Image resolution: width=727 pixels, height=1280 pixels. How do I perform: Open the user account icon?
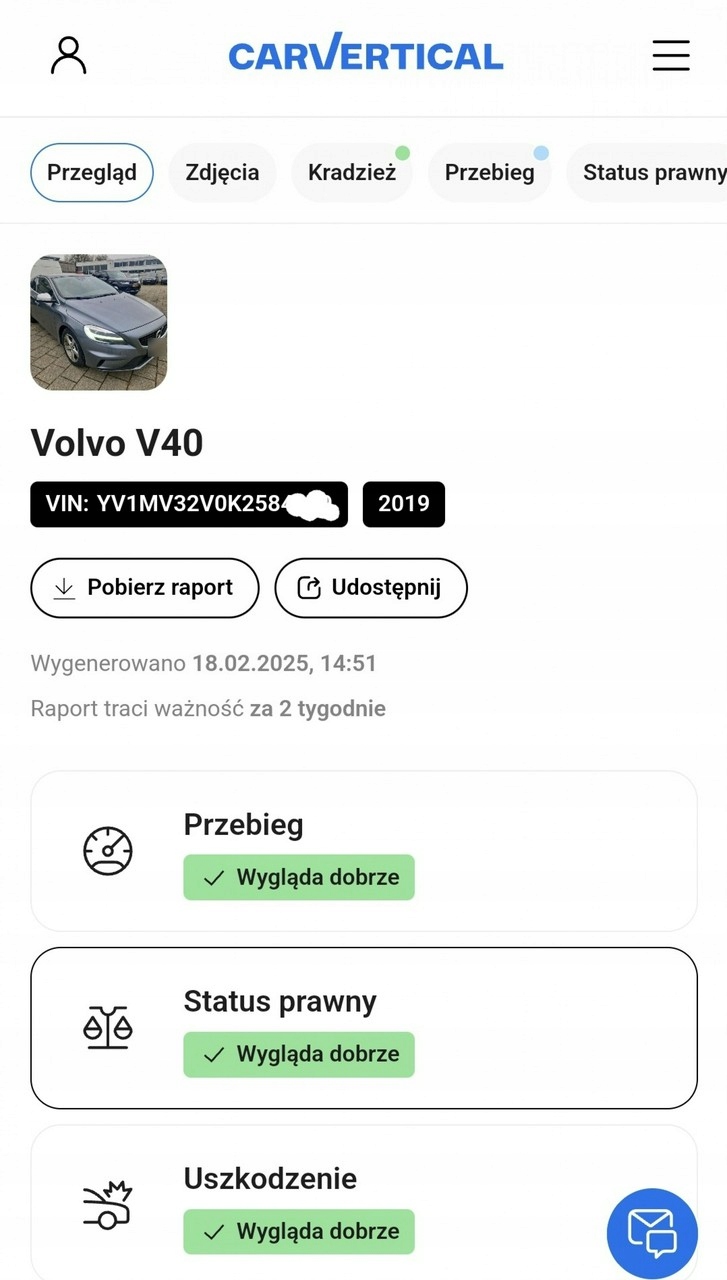click(x=68, y=55)
